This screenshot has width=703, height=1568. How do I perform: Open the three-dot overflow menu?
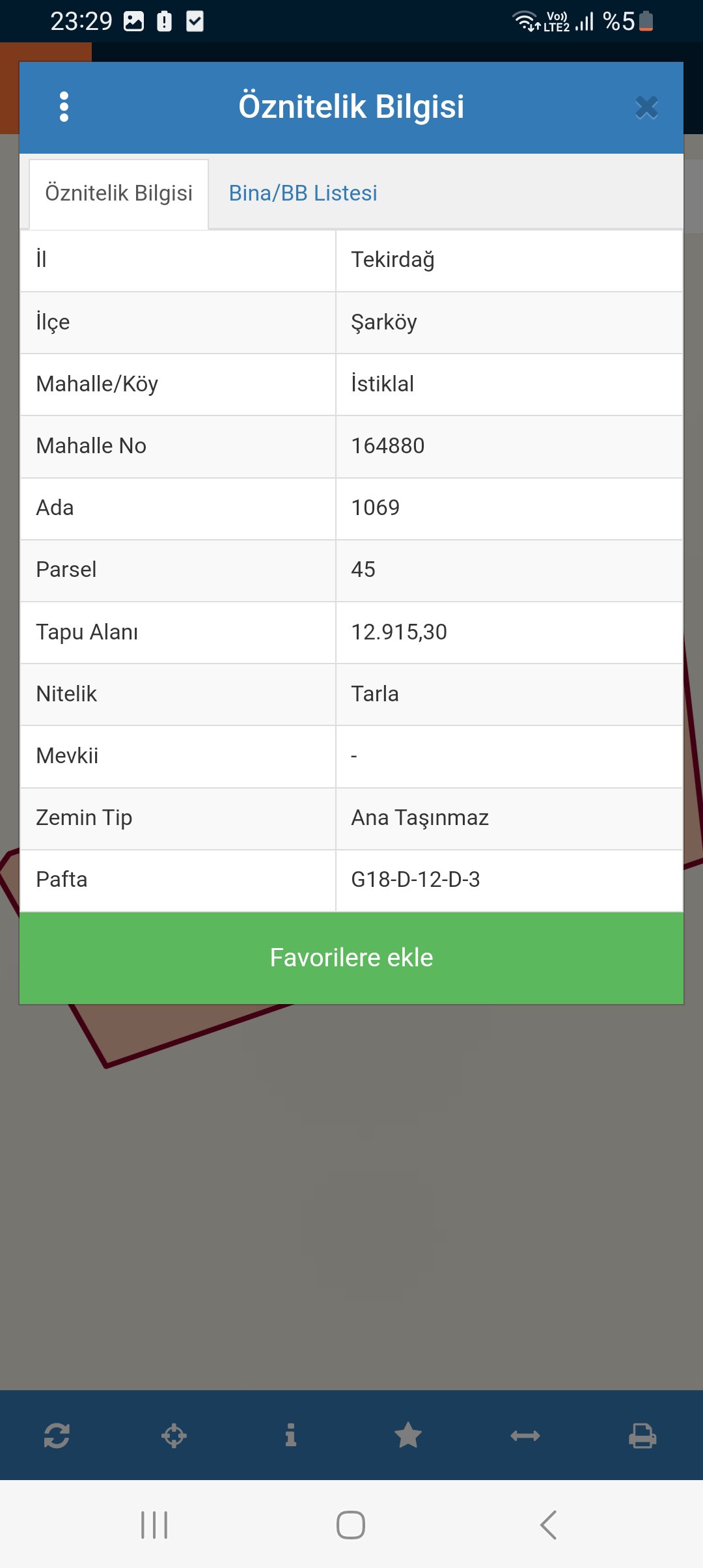coord(64,107)
